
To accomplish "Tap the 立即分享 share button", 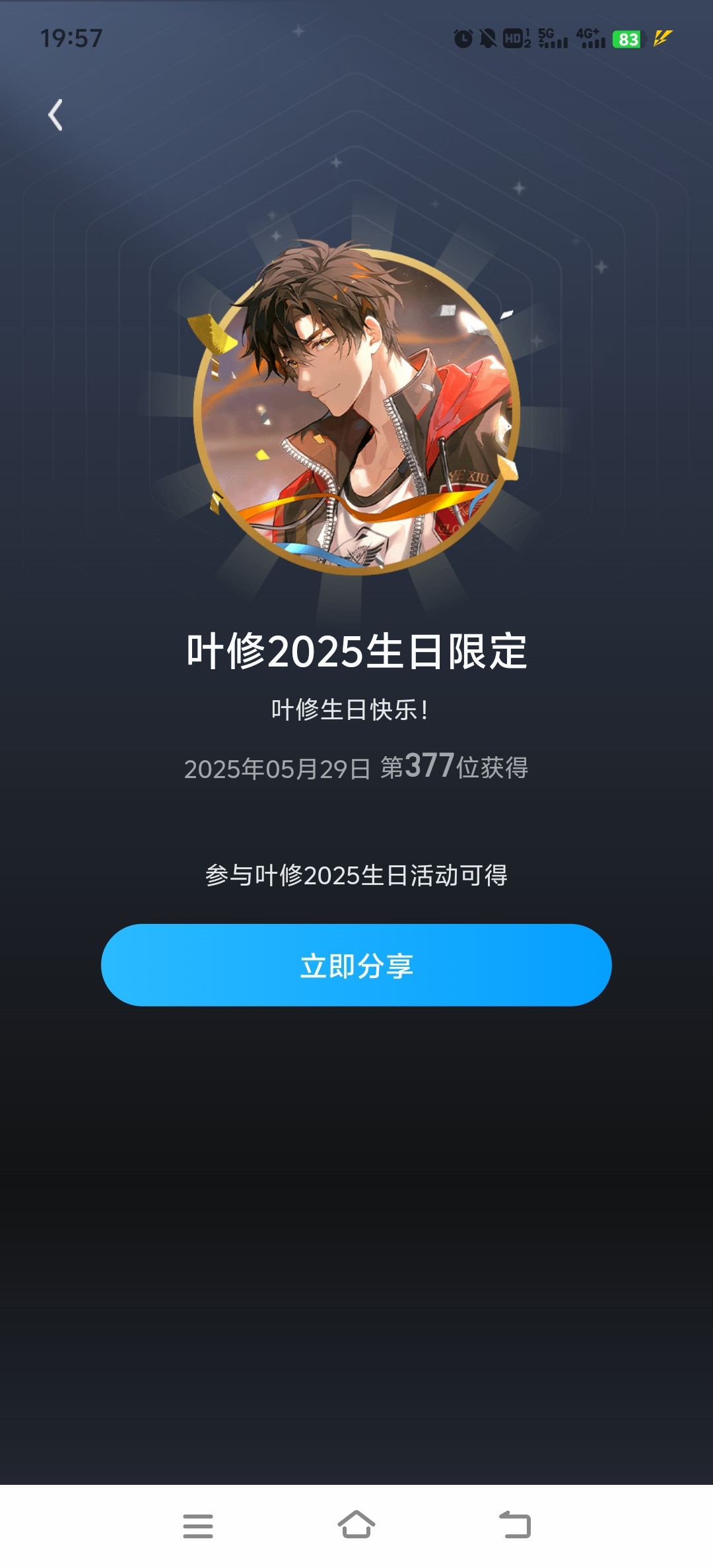I will (x=356, y=965).
